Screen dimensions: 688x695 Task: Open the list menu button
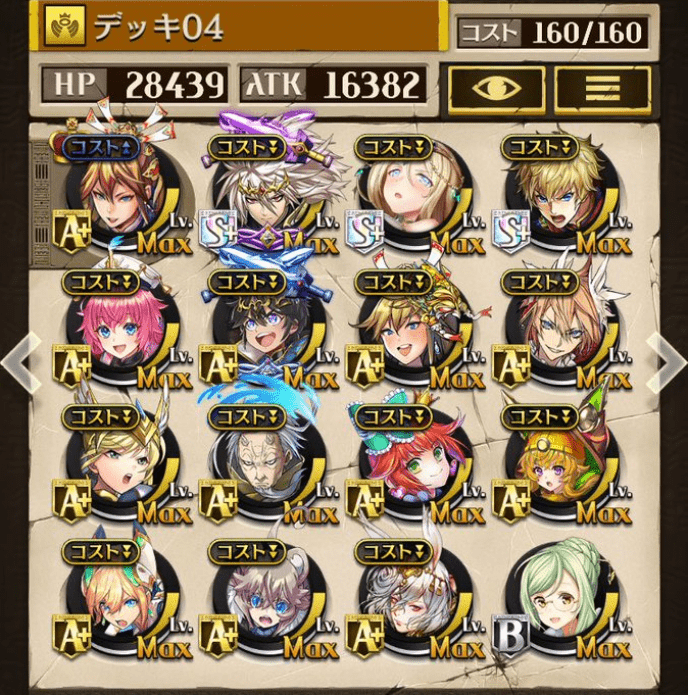click(x=602, y=88)
